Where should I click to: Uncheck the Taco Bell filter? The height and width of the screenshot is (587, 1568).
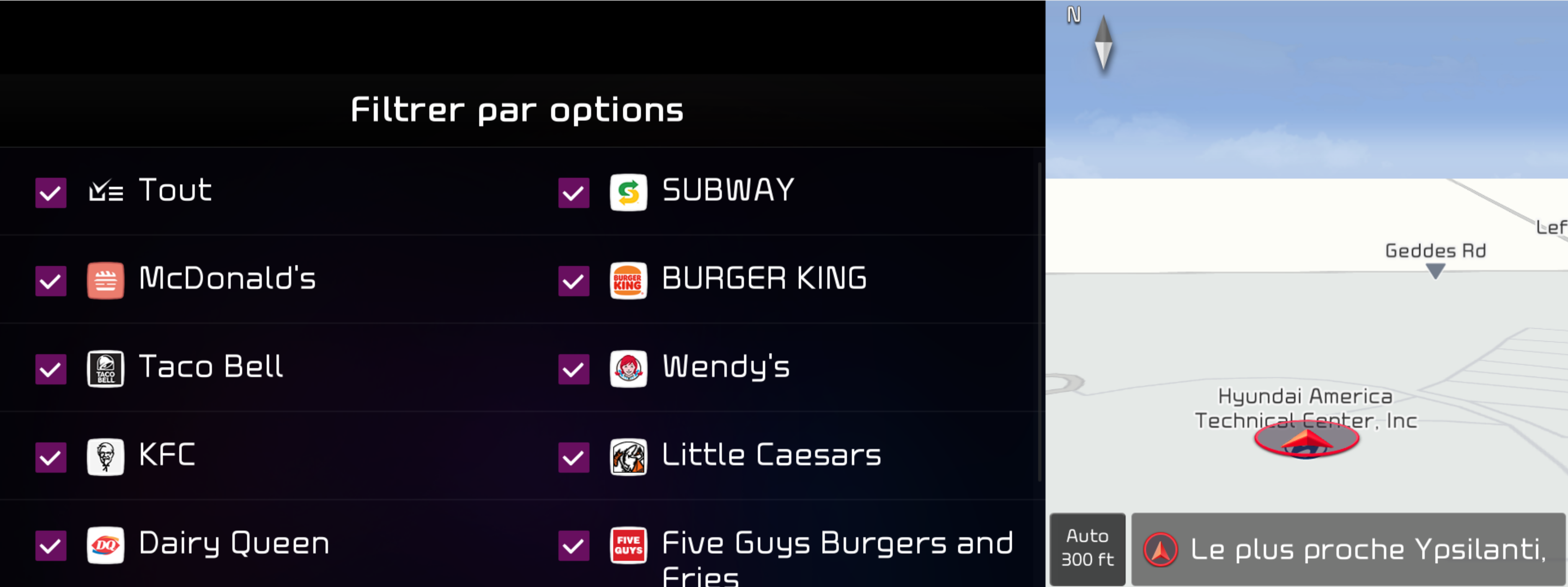point(51,369)
